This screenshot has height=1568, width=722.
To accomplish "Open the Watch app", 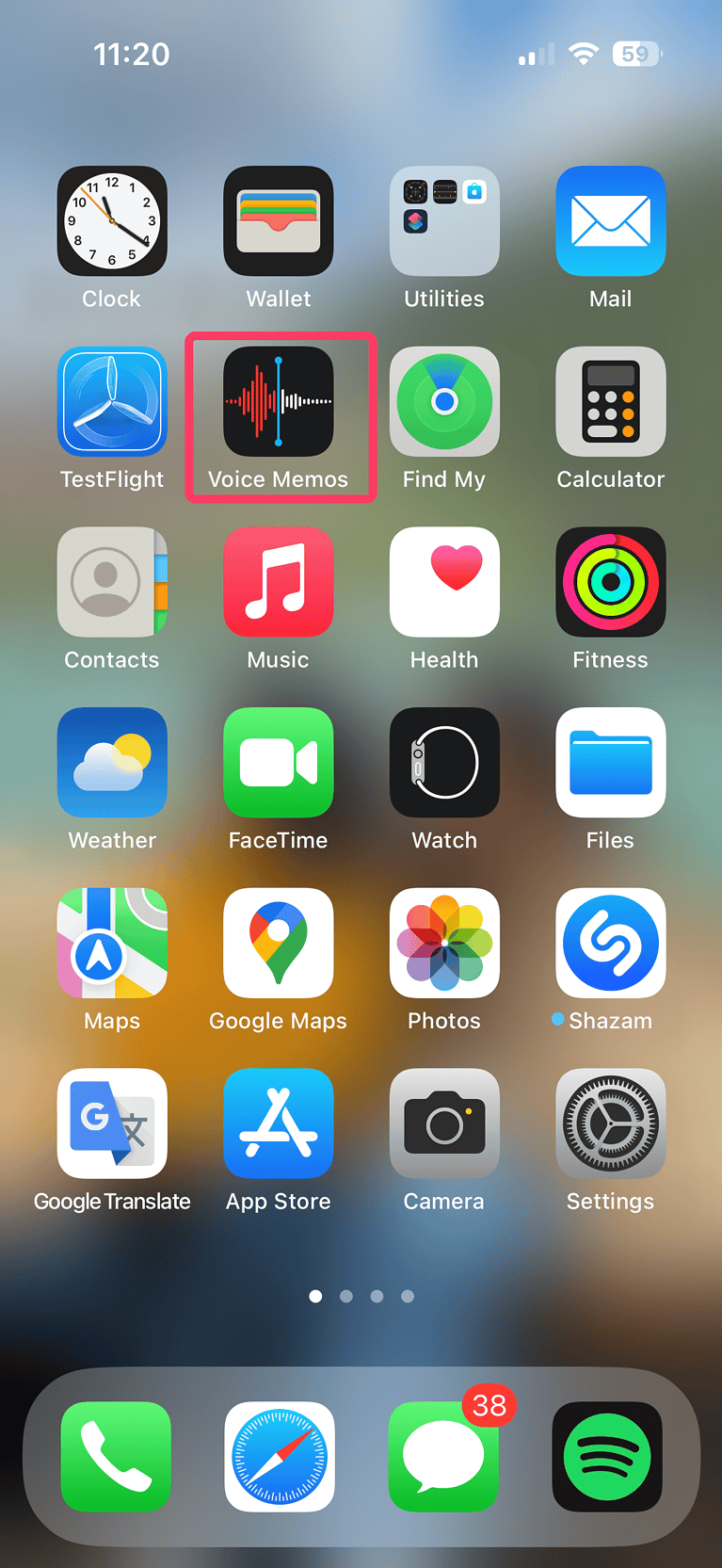I will (x=444, y=762).
